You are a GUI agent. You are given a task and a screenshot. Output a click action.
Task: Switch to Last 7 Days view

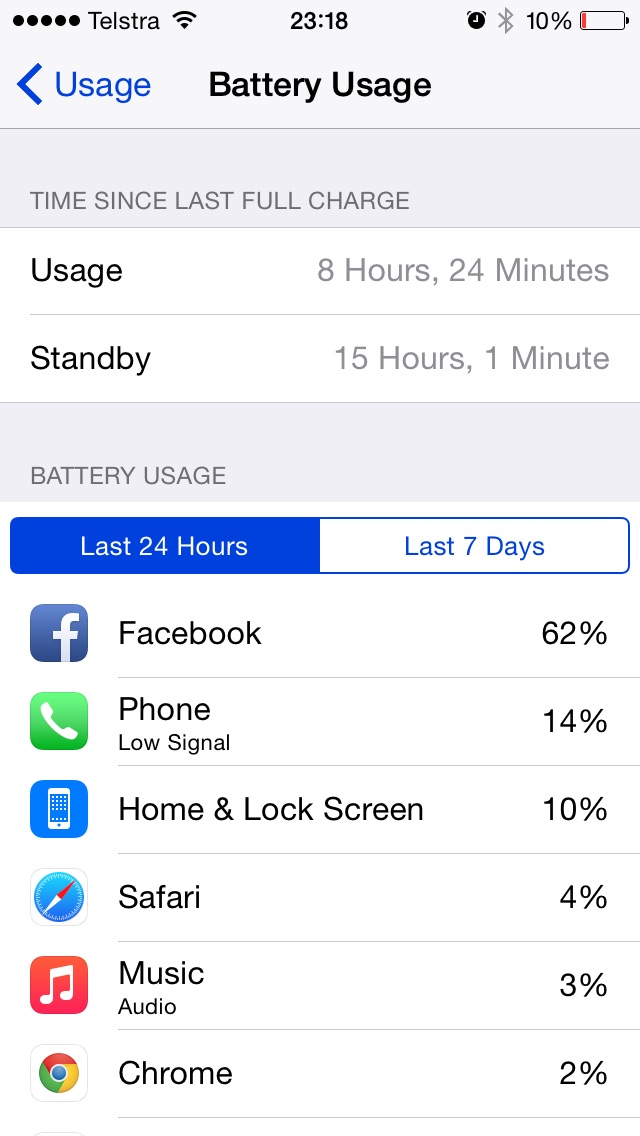[475, 546]
